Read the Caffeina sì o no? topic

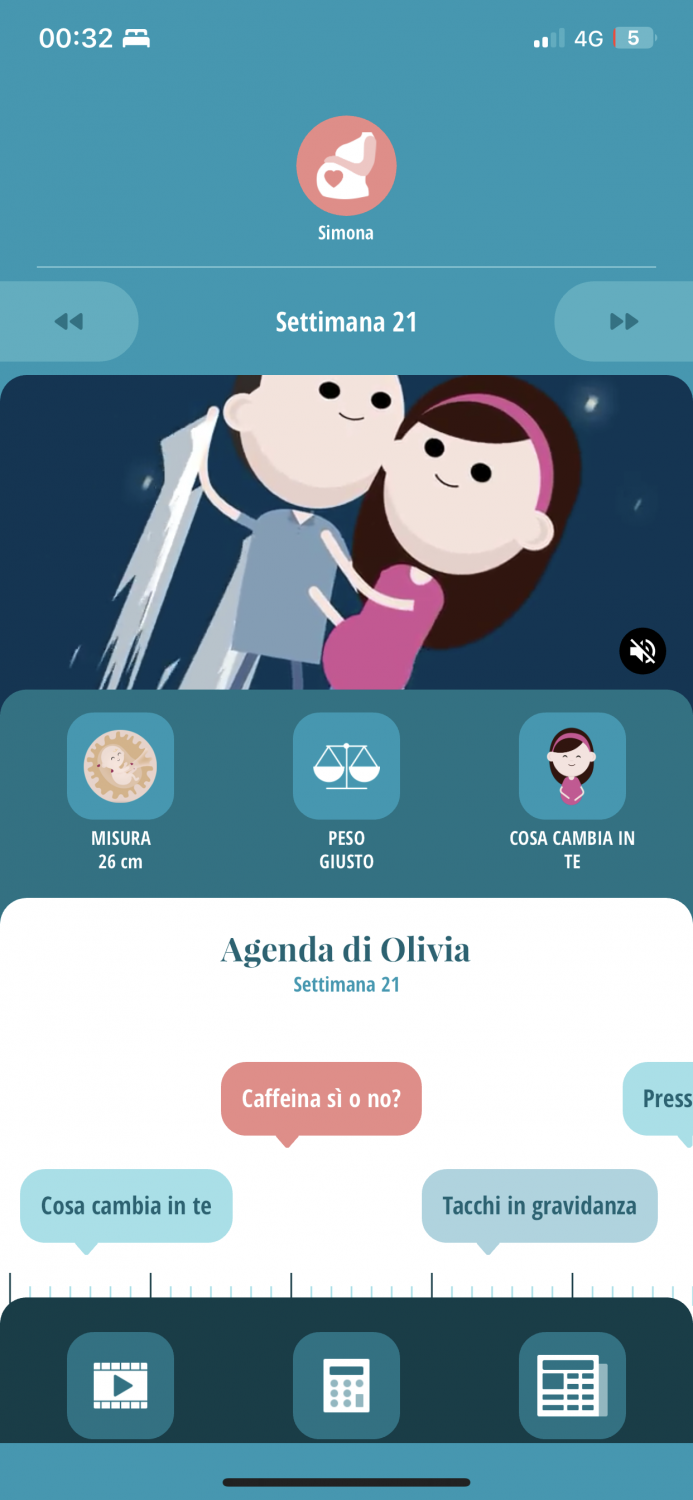click(x=321, y=1099)
